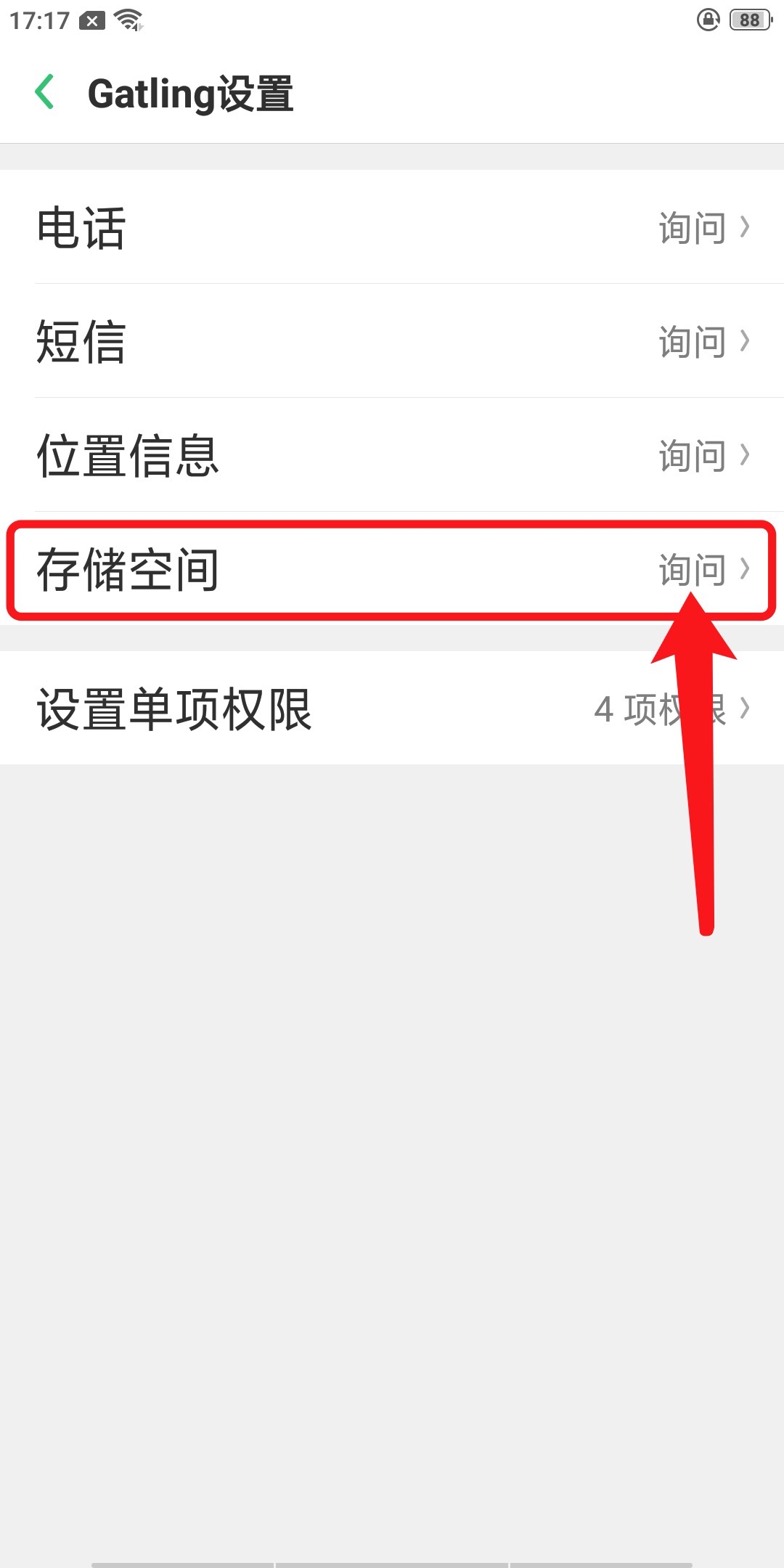
Task: Open the 电话 permission setting
Action: point(392,227)
